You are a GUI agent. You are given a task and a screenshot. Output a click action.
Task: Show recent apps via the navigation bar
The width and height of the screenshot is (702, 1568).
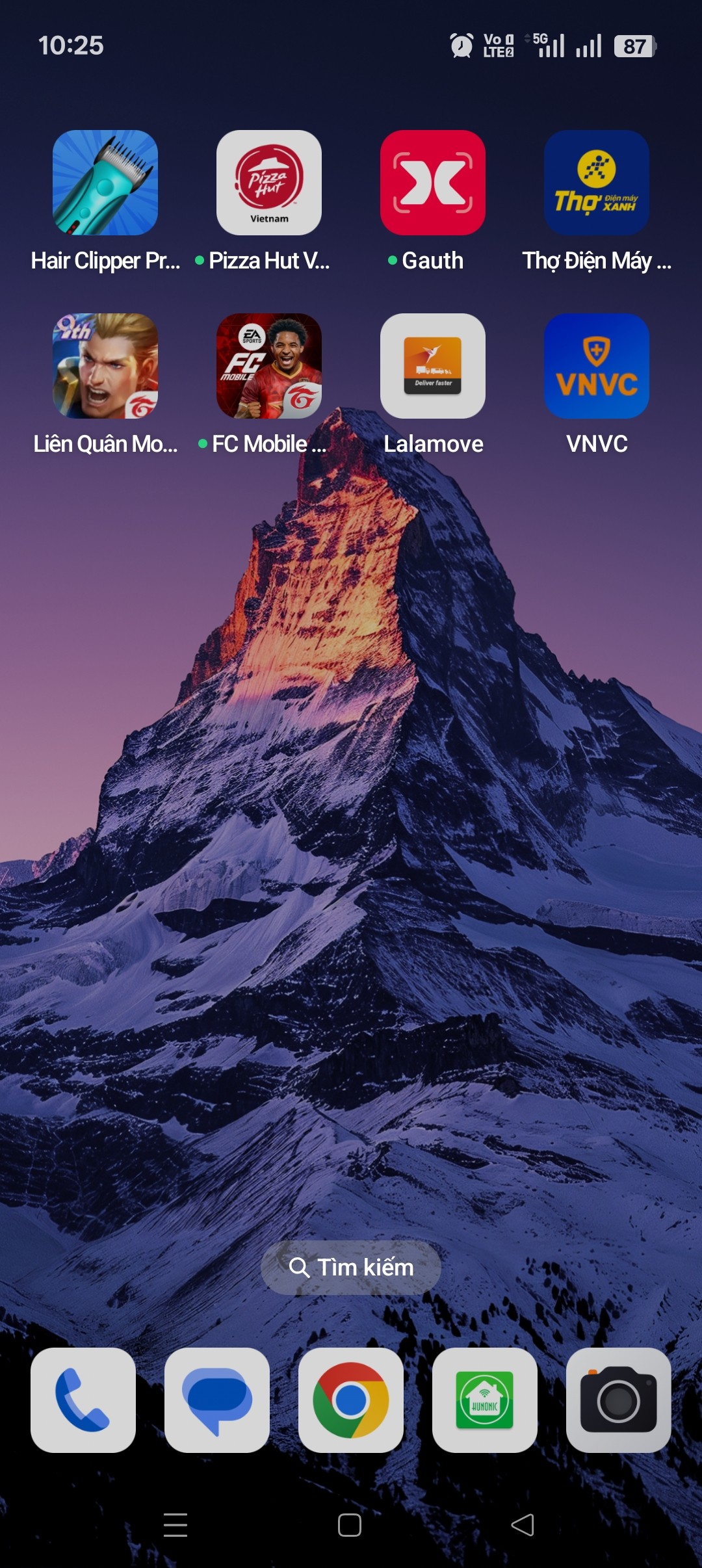175,1524
